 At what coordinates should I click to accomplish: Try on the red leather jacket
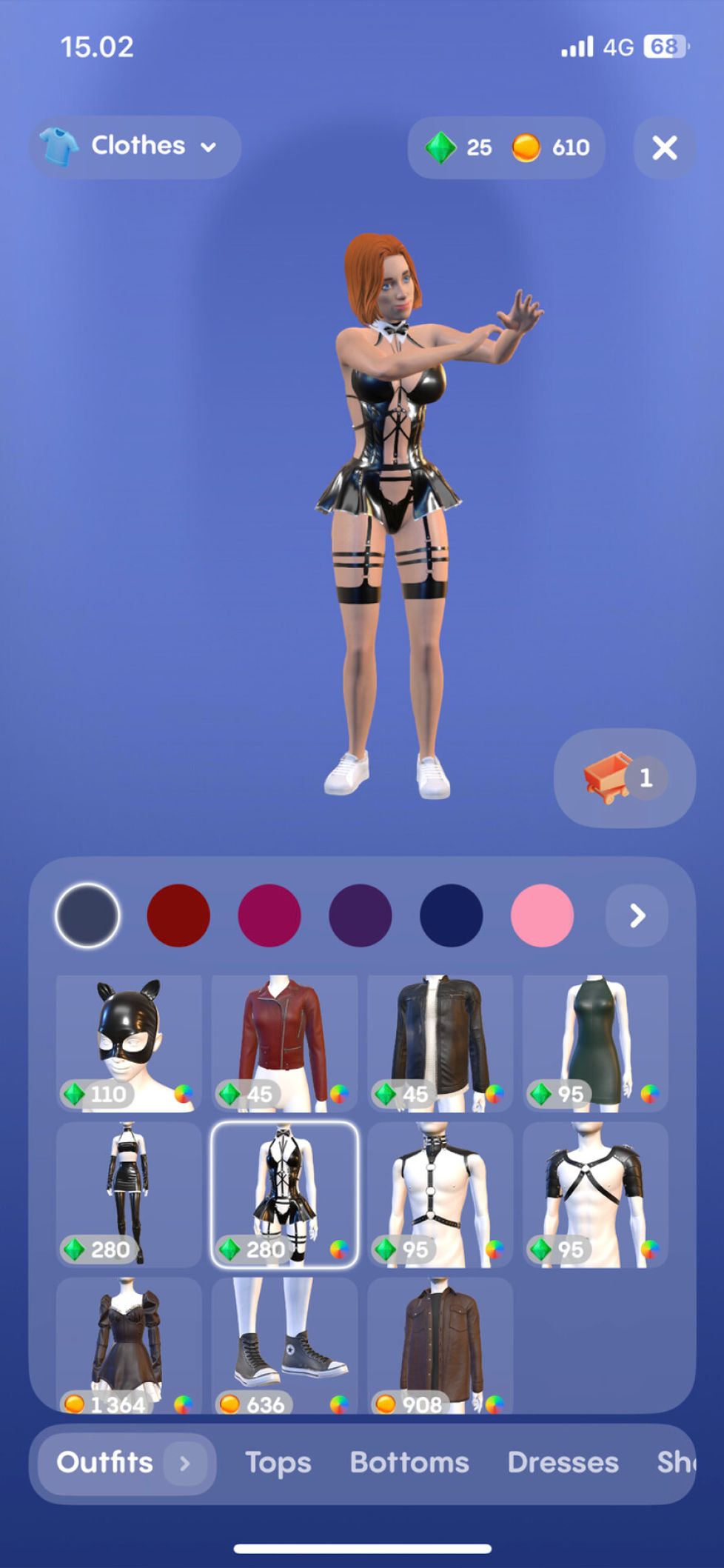click(284, 1043)
